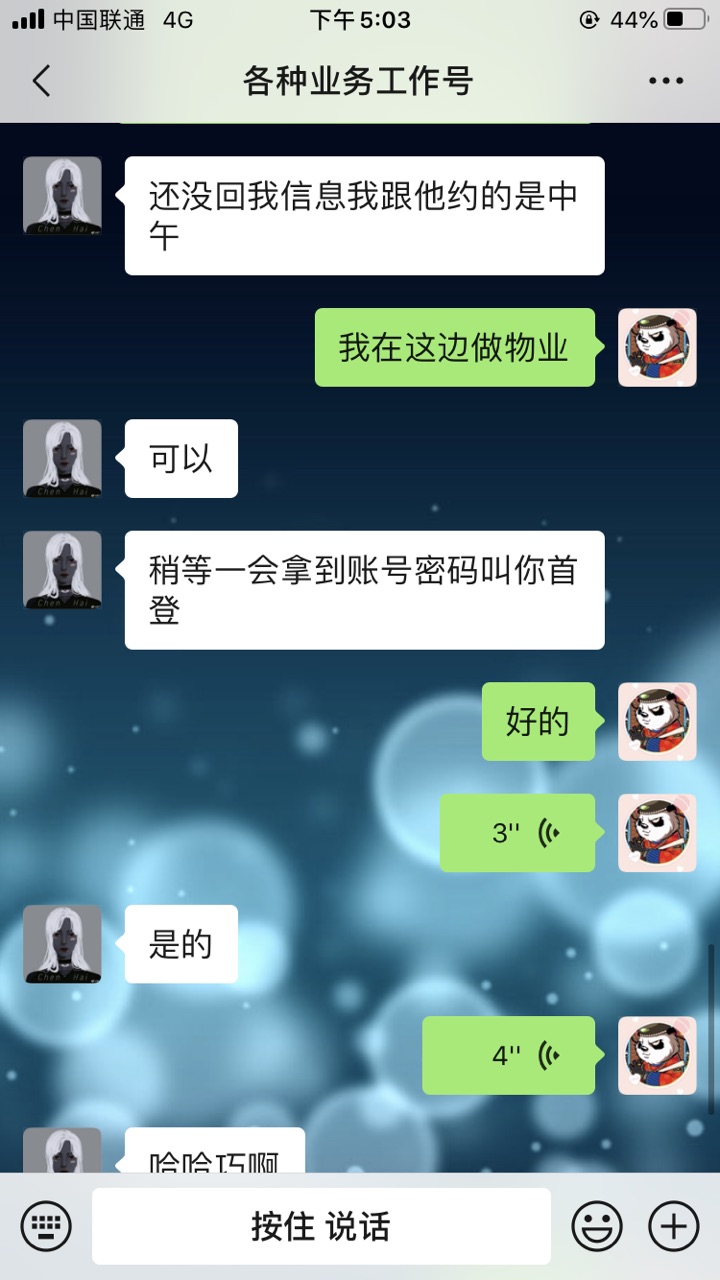The width and height of the screenshot is (720, 1280).
Task: Switch to keyboard text input
Action: (x=46, y=1225)
